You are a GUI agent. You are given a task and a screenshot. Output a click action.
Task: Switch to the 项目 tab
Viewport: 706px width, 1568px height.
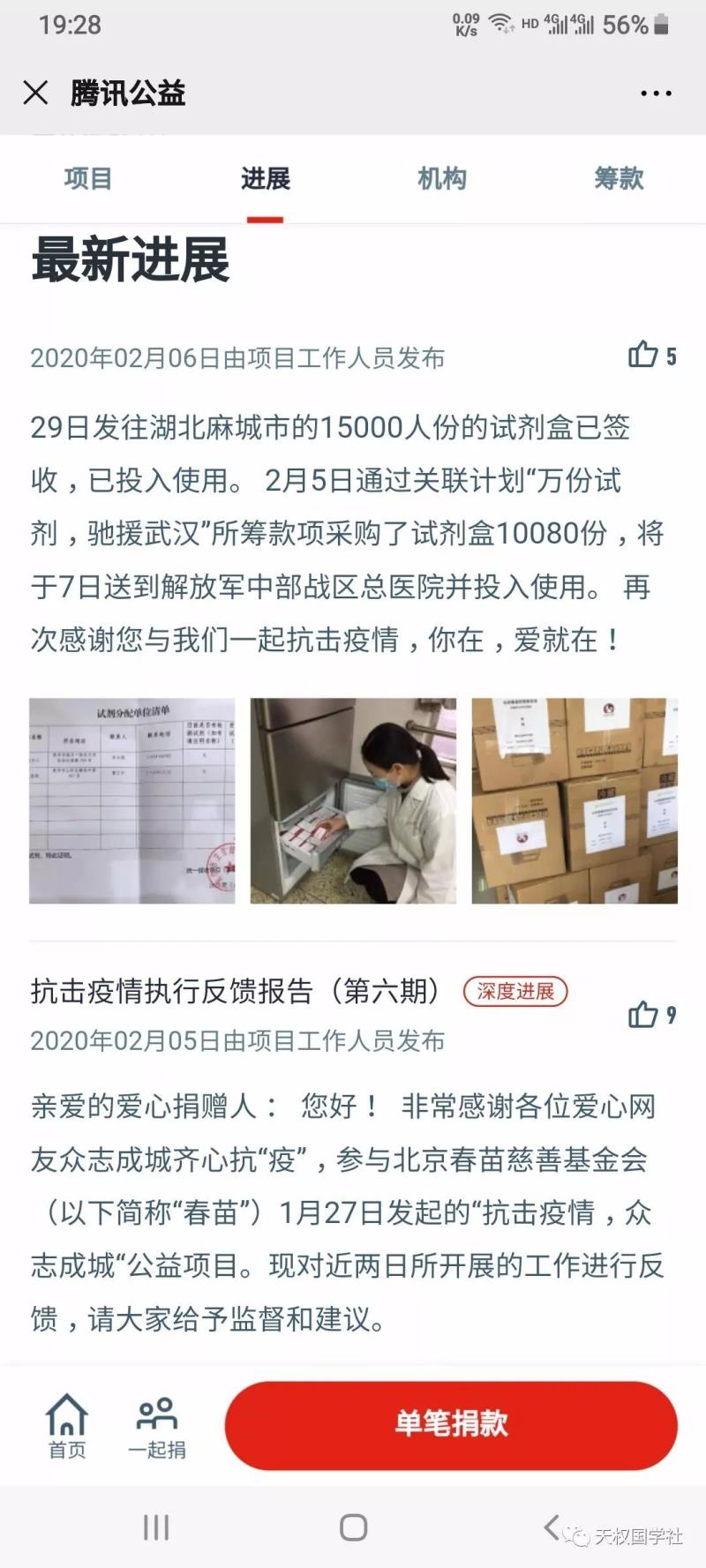(x=88, y=179)
